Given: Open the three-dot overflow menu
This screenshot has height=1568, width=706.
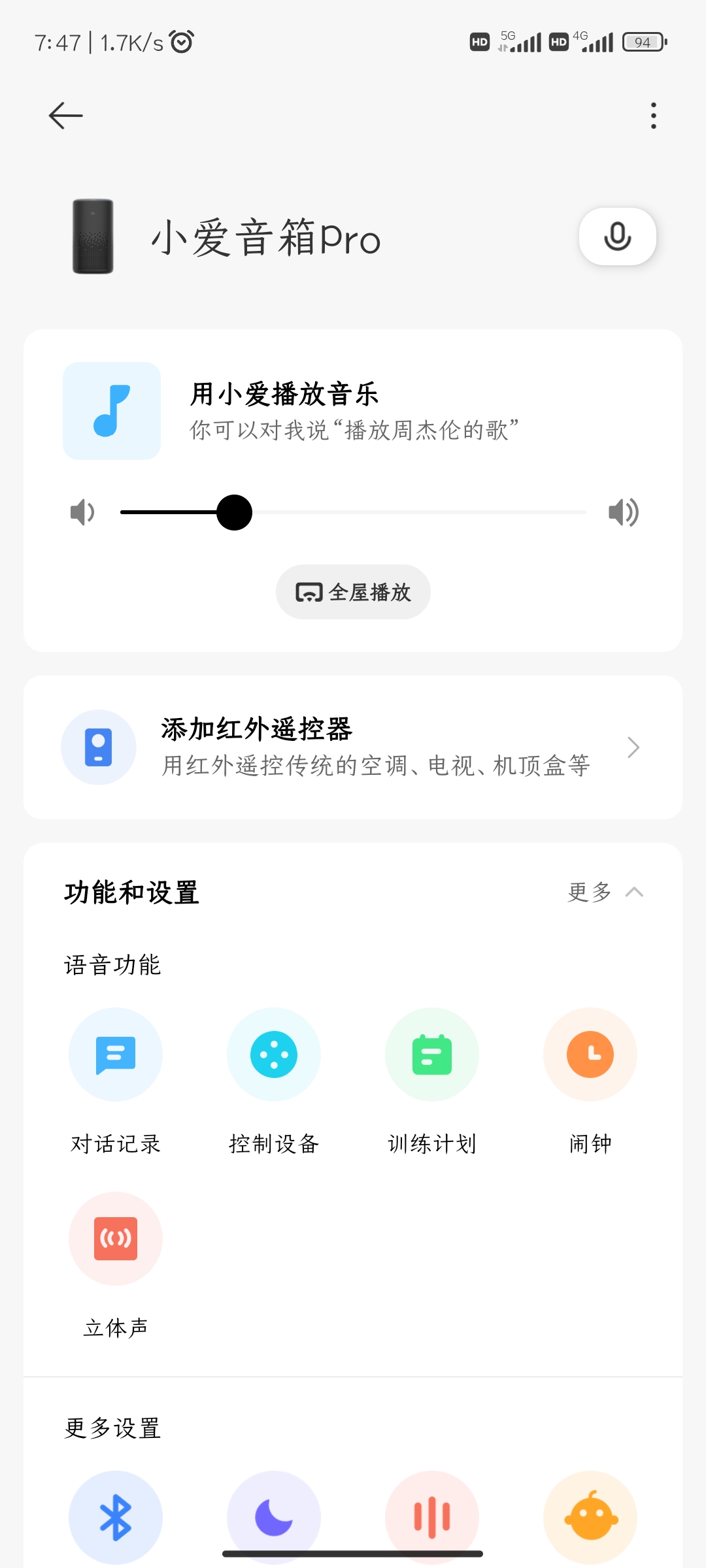Looking at the screenshot, I should coord(653,116).
